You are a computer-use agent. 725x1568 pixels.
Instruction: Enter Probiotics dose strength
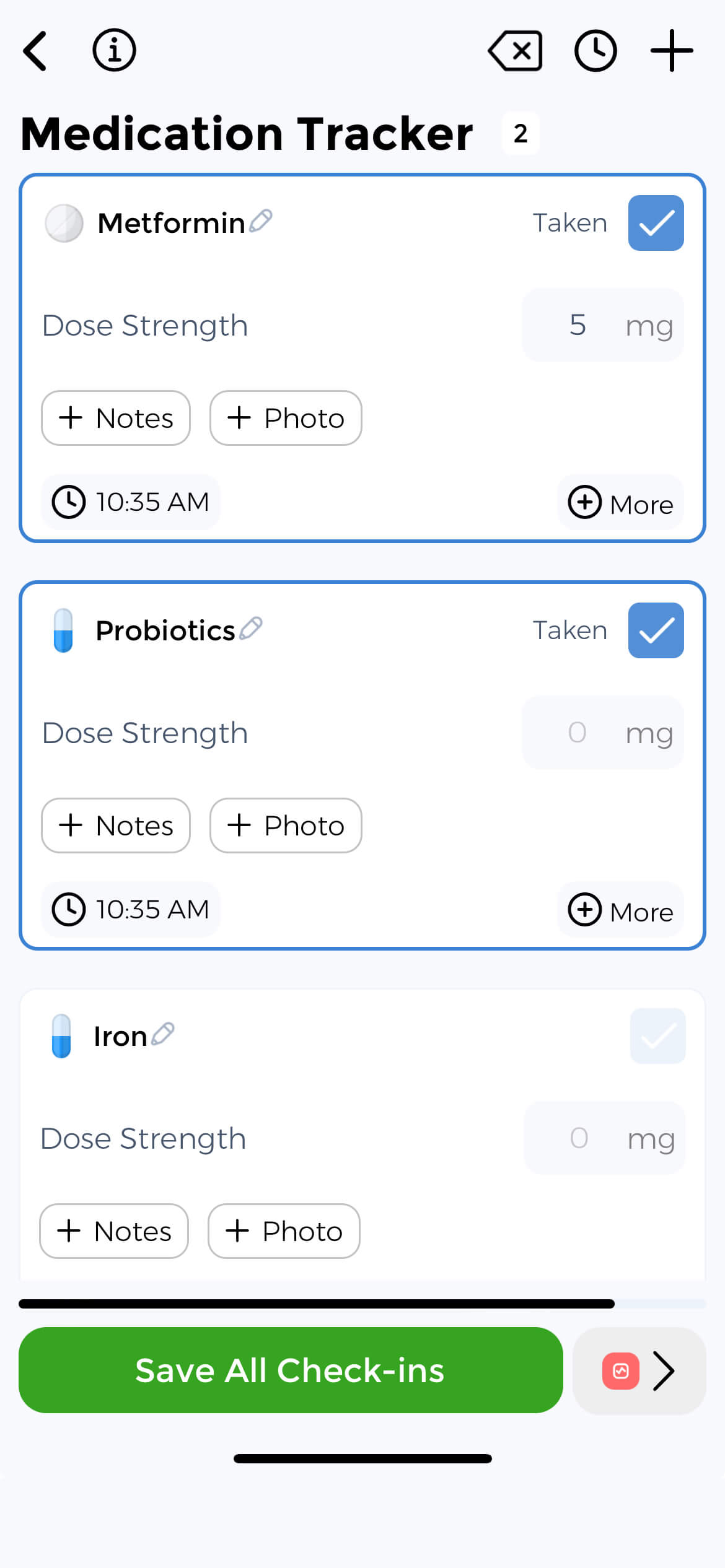[x=578, y=733]
